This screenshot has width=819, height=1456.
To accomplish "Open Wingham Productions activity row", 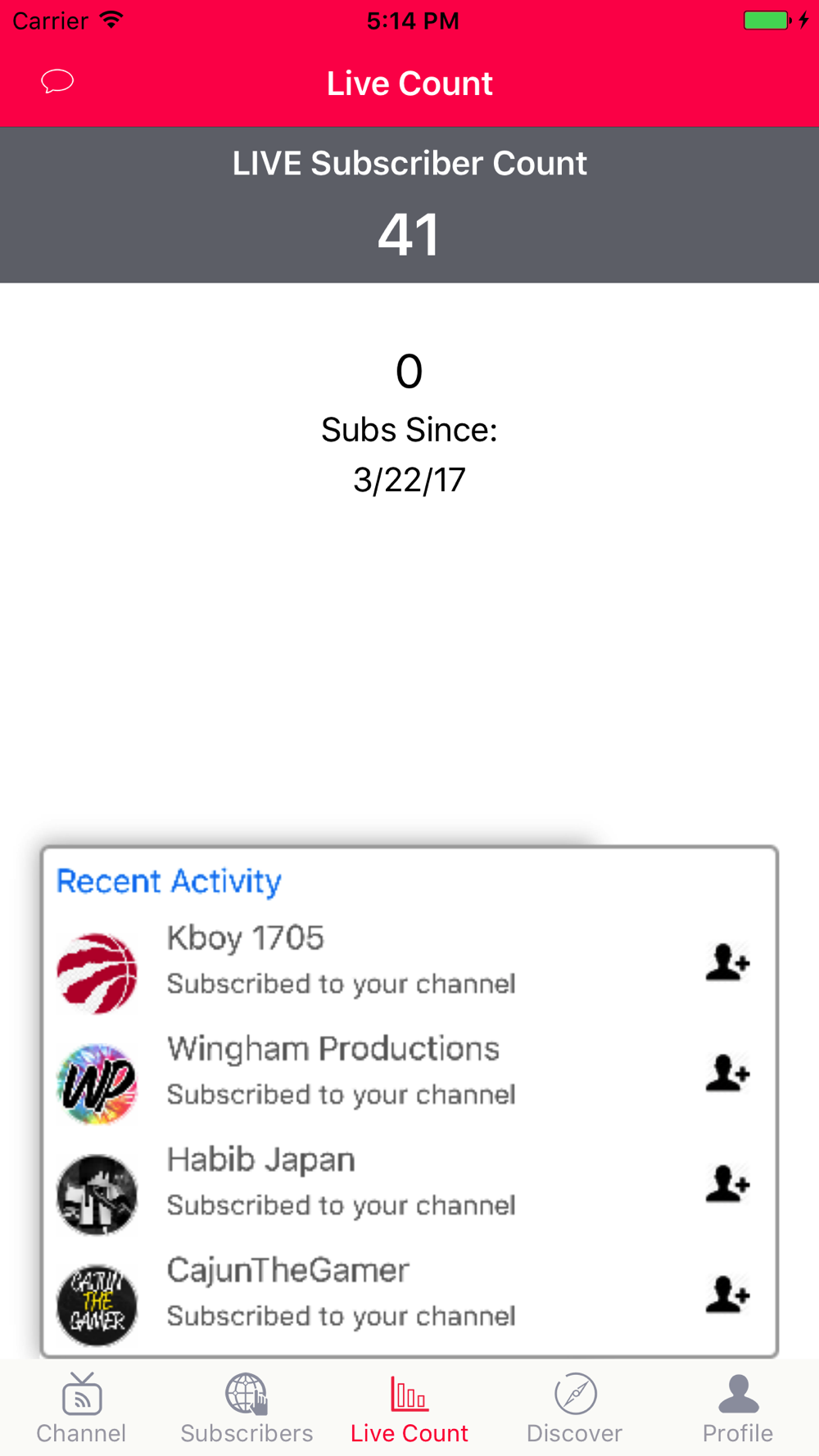I will pyautogui.click(x=409, y=1073).
